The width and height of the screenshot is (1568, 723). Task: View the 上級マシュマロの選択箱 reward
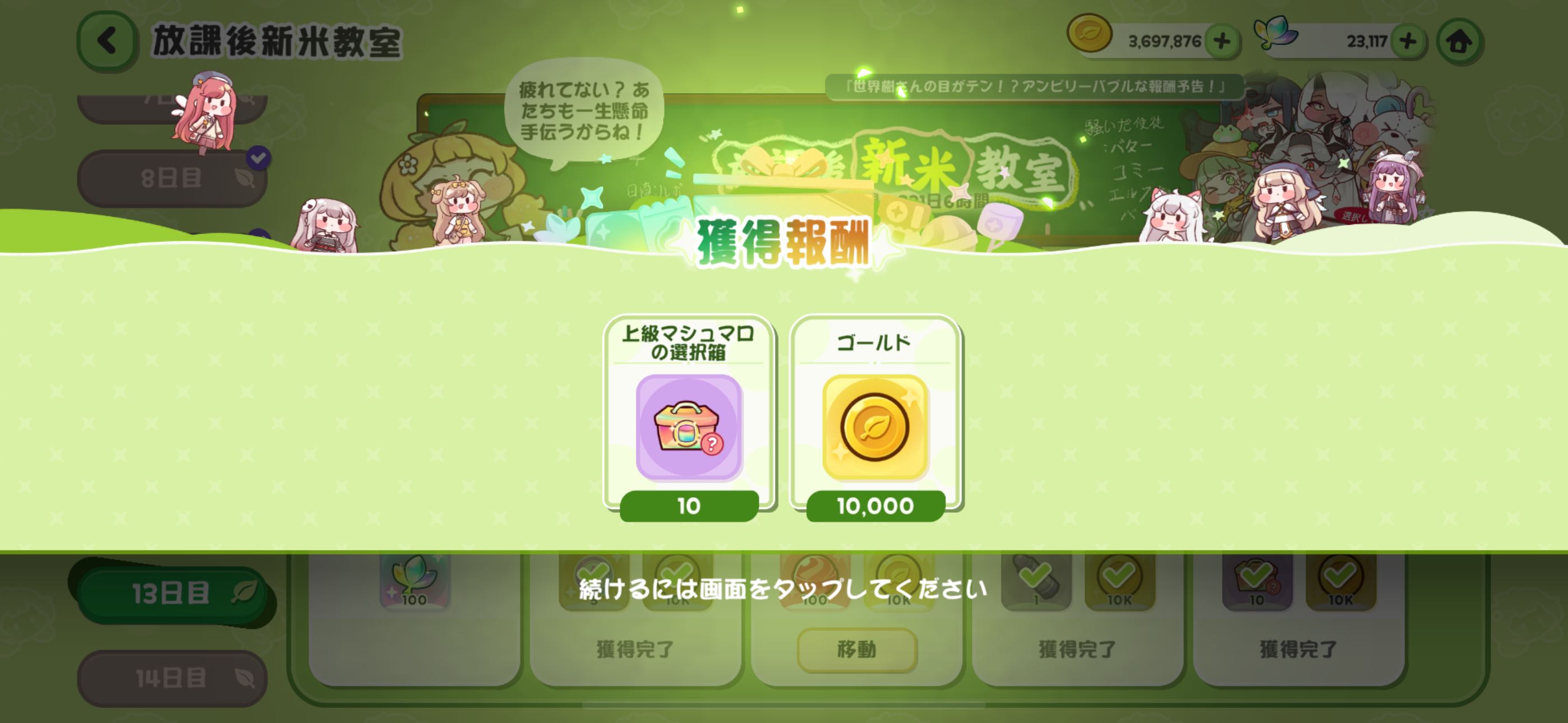pos(689,427)
